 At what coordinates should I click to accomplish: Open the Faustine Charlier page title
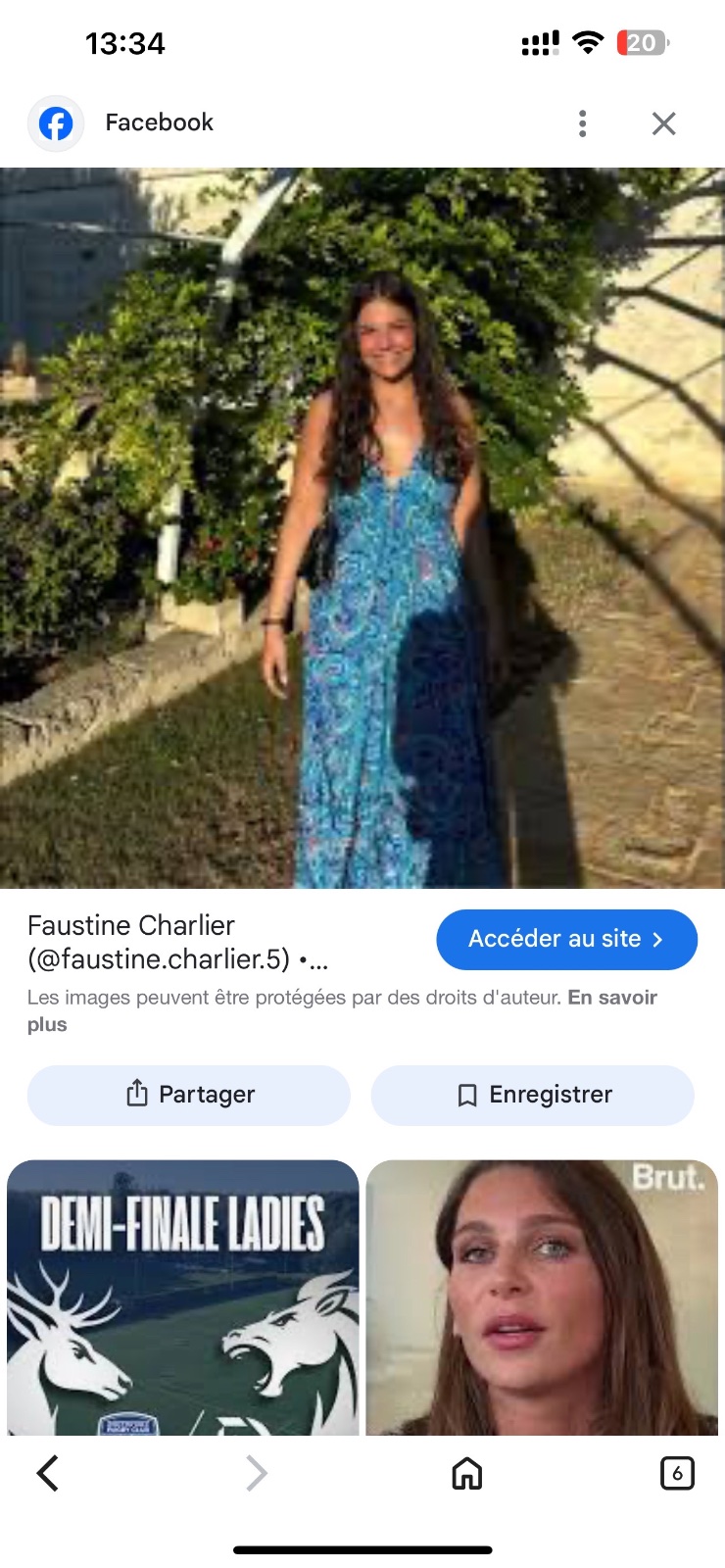click(177, 942)
